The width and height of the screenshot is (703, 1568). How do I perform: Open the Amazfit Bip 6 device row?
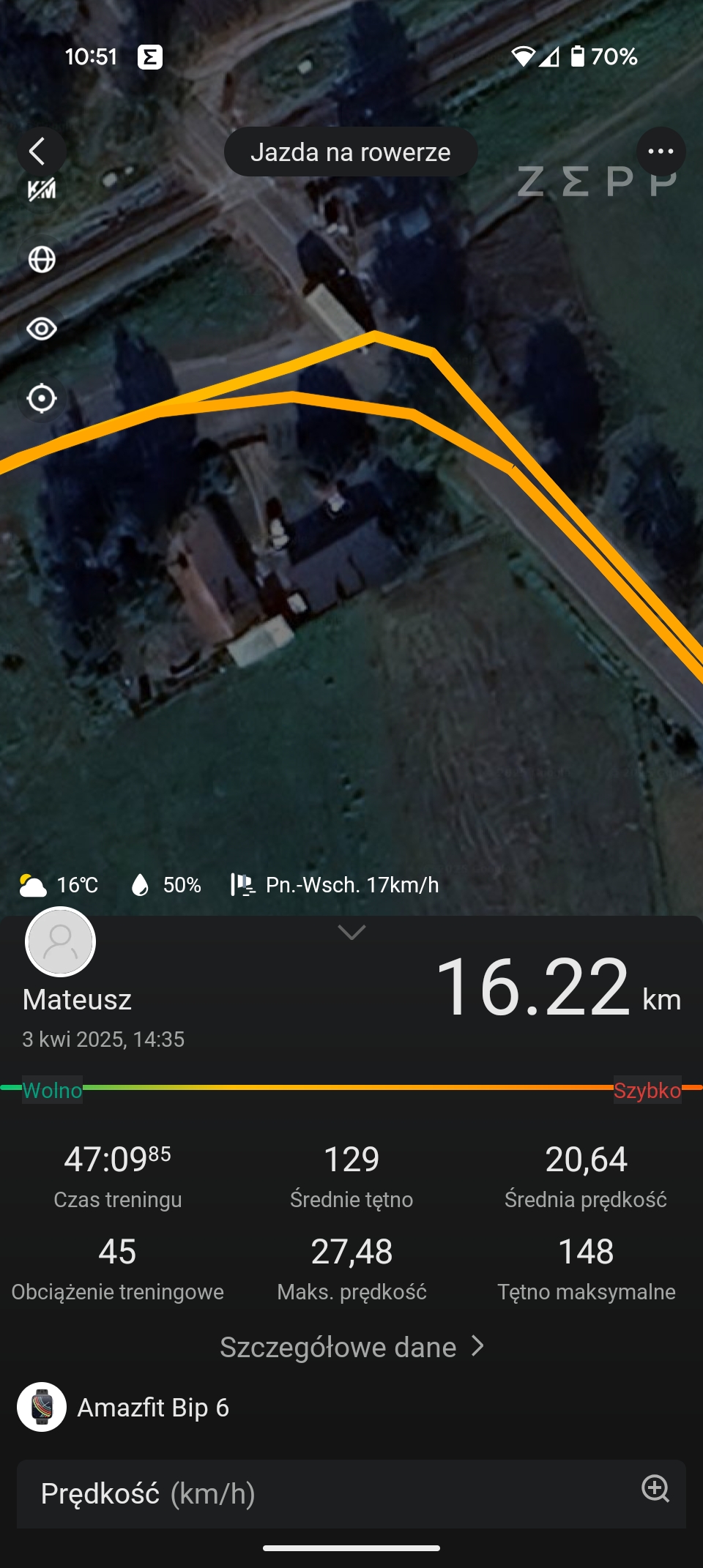(124, 1407)
